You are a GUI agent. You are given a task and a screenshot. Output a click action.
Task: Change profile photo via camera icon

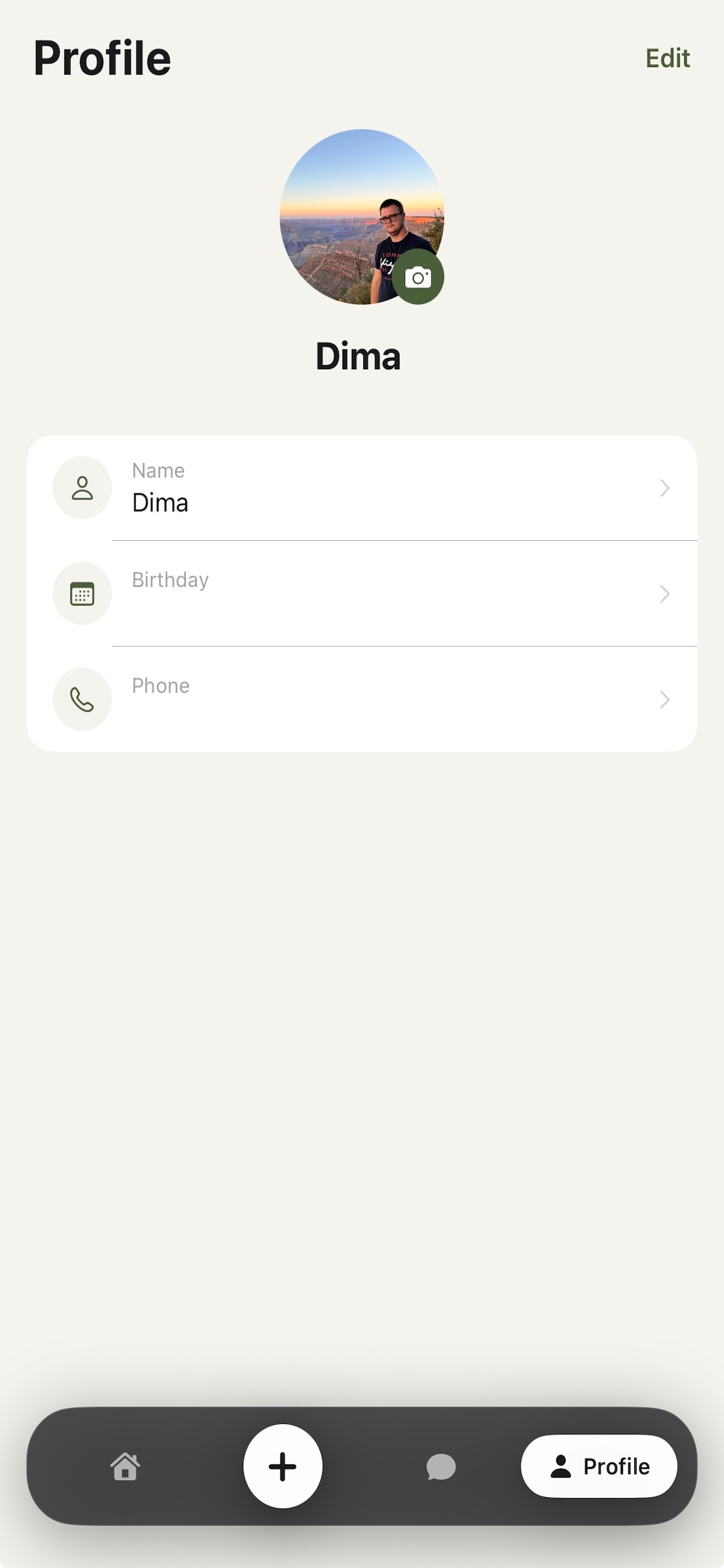click(417, 277)
